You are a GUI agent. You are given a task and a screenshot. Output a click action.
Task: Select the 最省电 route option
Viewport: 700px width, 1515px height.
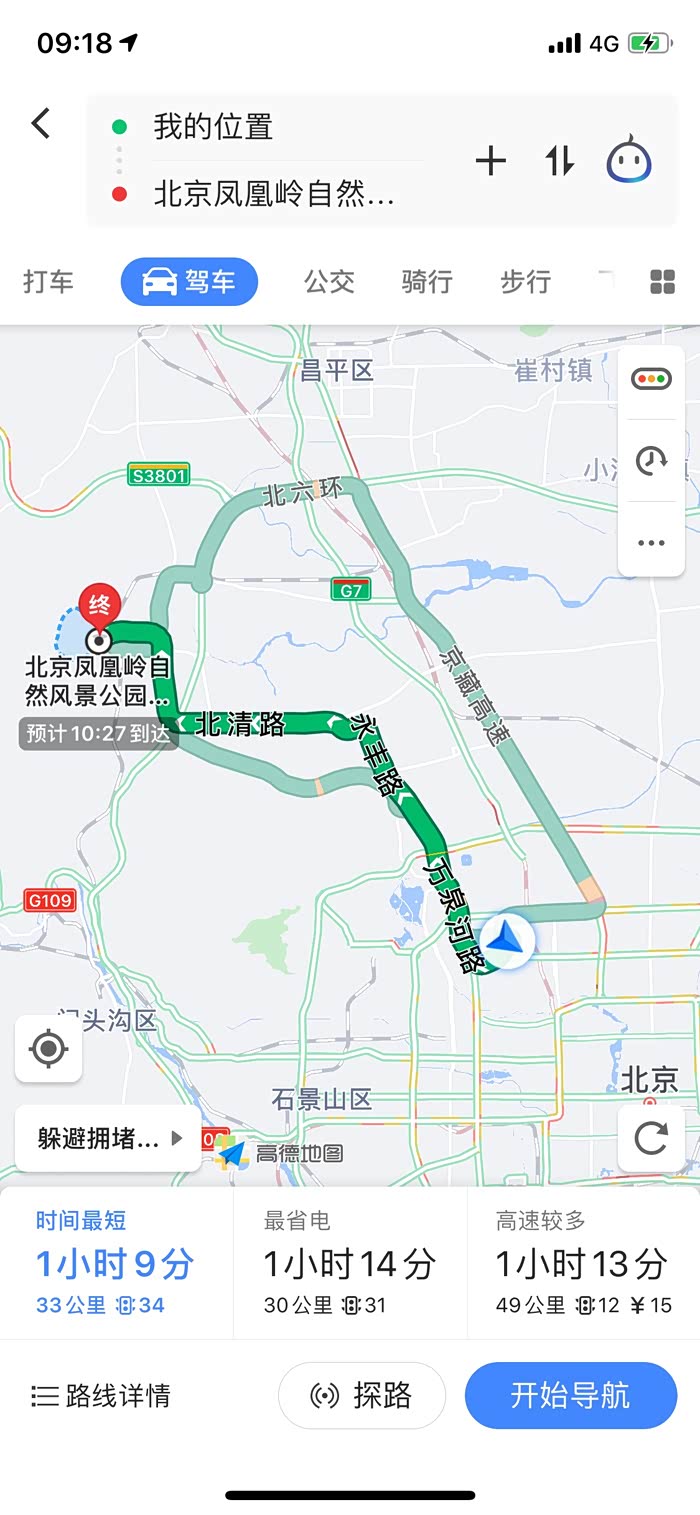(350, 1262)
